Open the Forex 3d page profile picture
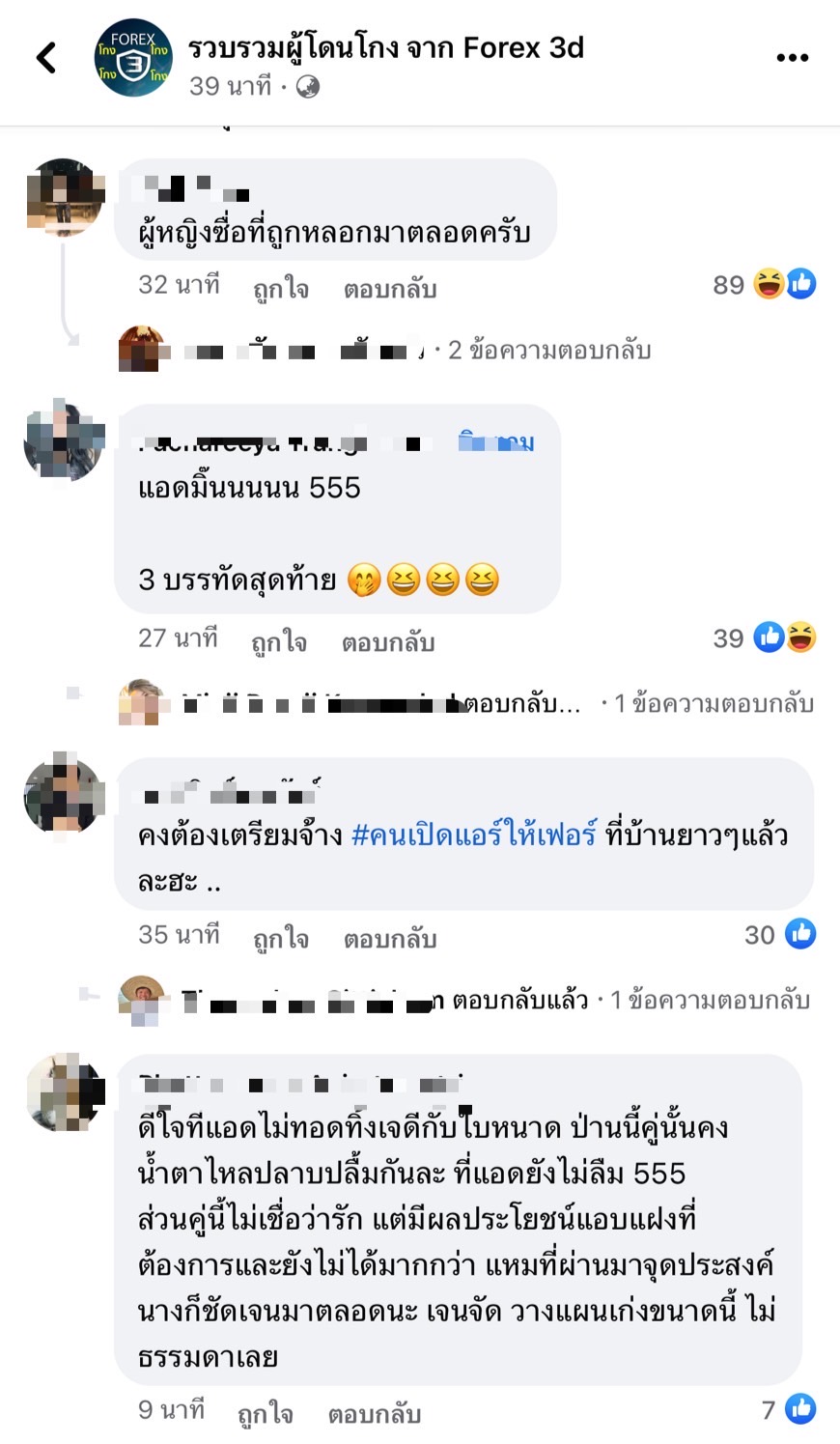This screenshot has width=840, height=1444. [x=133, y=58]
